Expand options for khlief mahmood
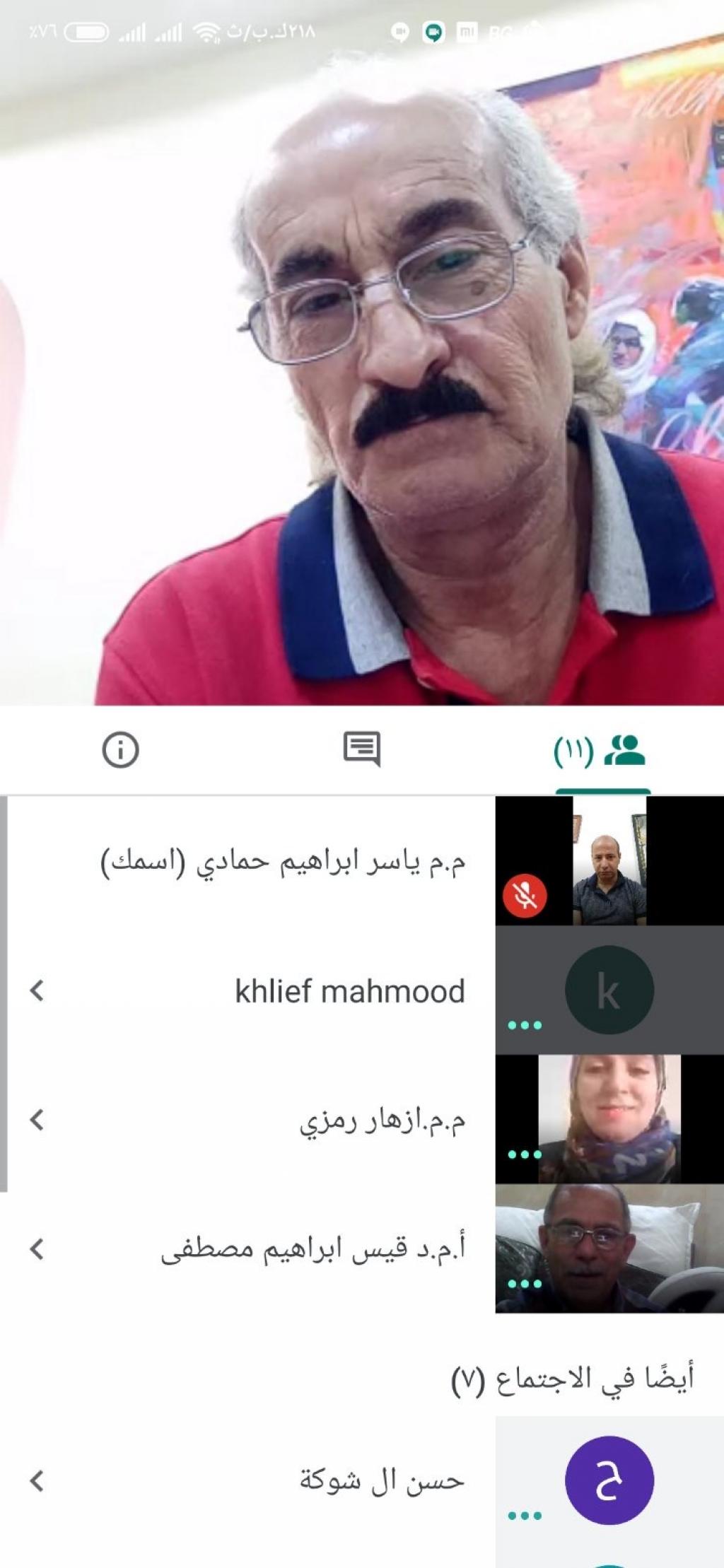The image size is (724, 1568). pyautogui.click(x=37, y=990)
